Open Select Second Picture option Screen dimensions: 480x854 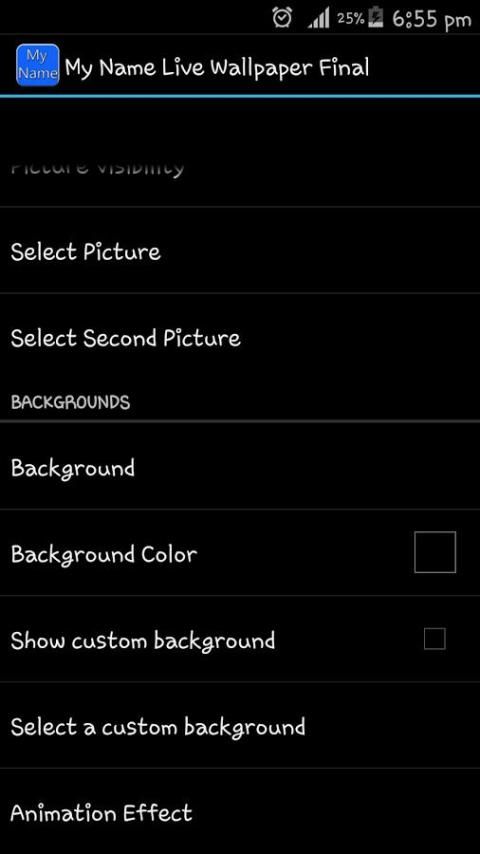point(240,337)
